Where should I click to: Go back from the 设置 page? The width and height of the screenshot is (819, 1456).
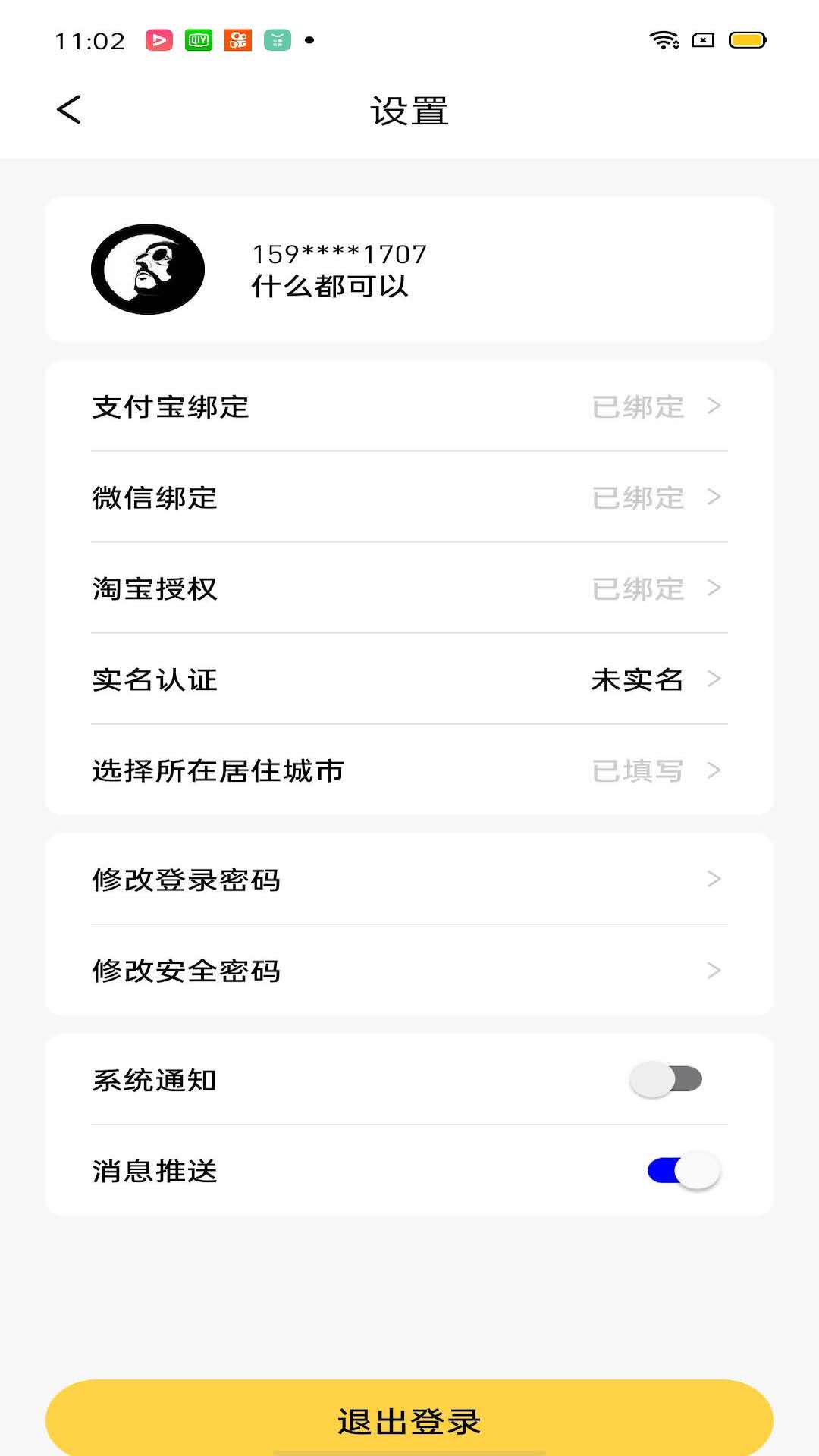pos(69,110)
